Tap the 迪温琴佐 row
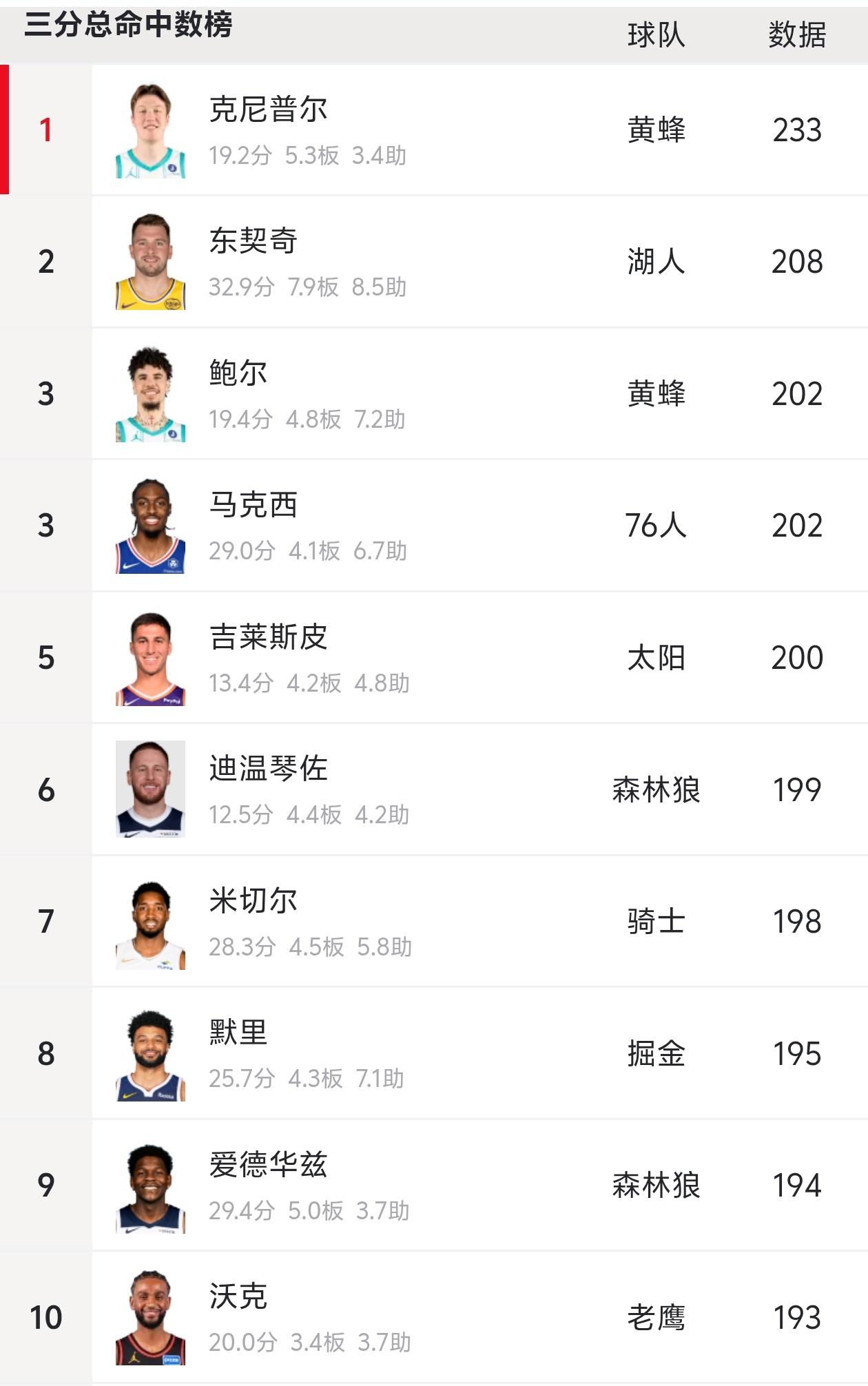The image size is (868, 1386). click(x=269, y=769)
